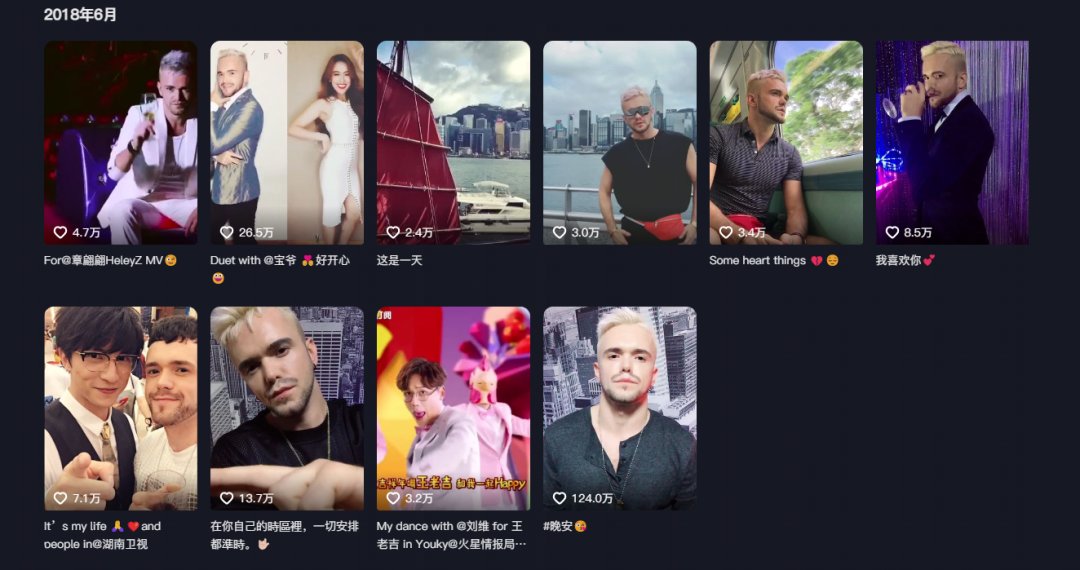The image size is (1080, 570).
Task: Open the It's my life video tile
Action: 121,408
